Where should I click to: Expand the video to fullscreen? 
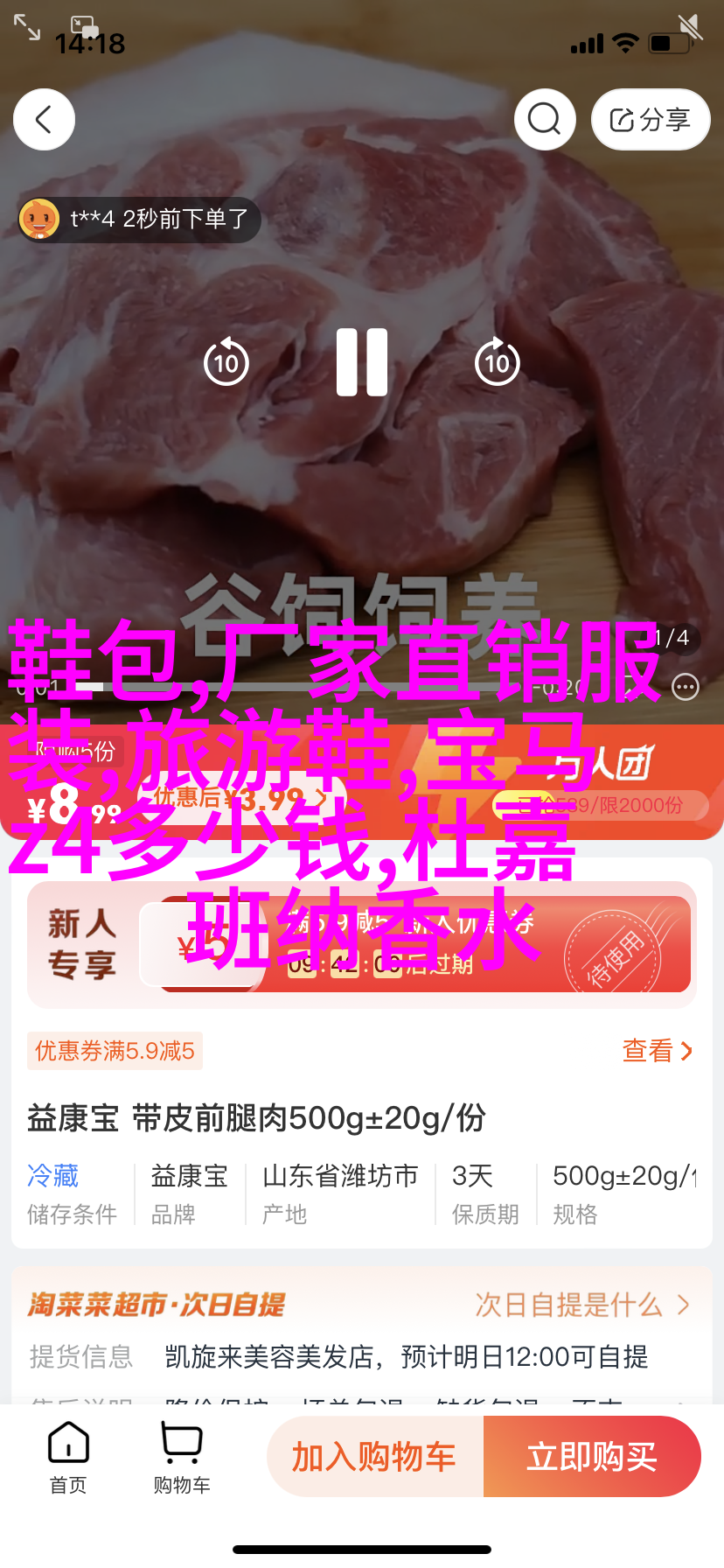(x=27, y=28)
